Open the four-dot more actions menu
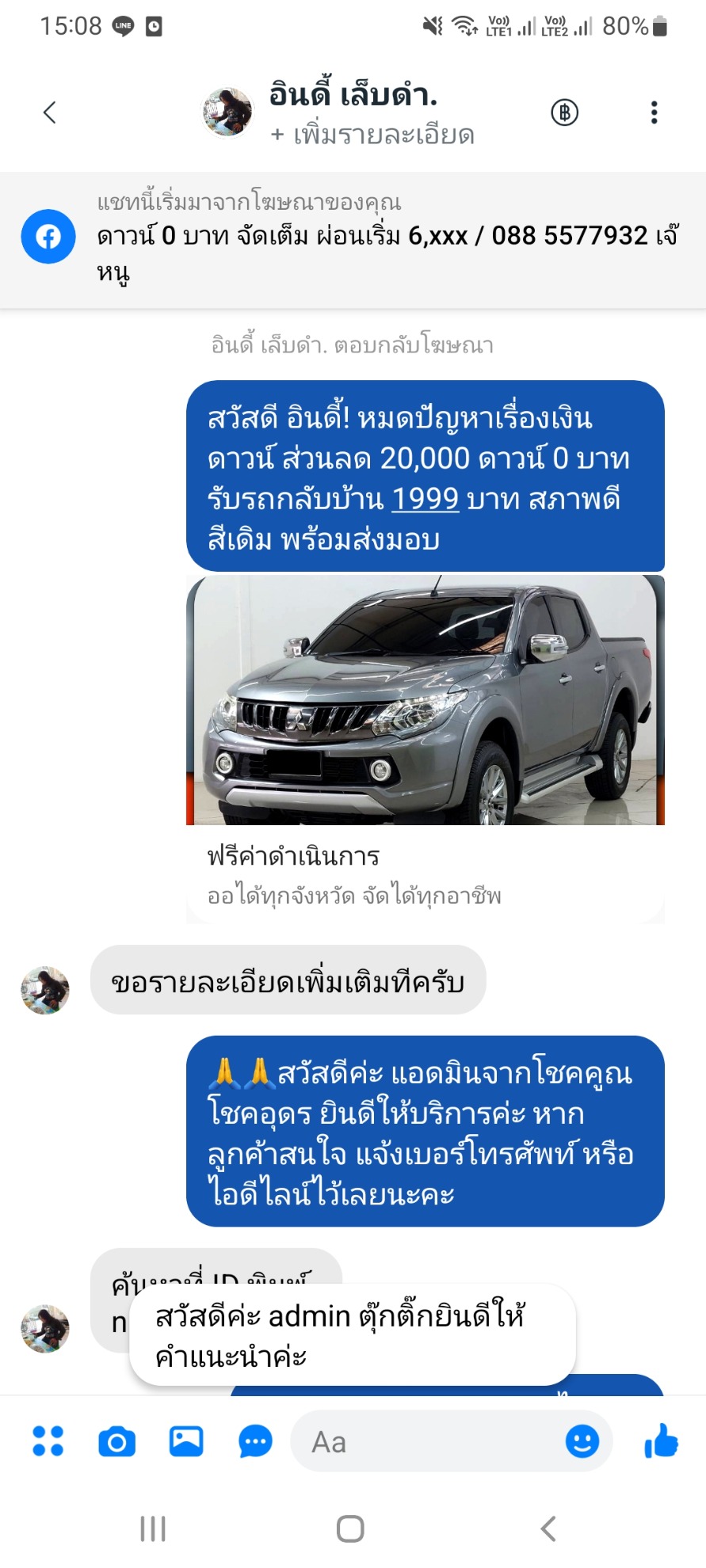 click(x=48, y=1441)
